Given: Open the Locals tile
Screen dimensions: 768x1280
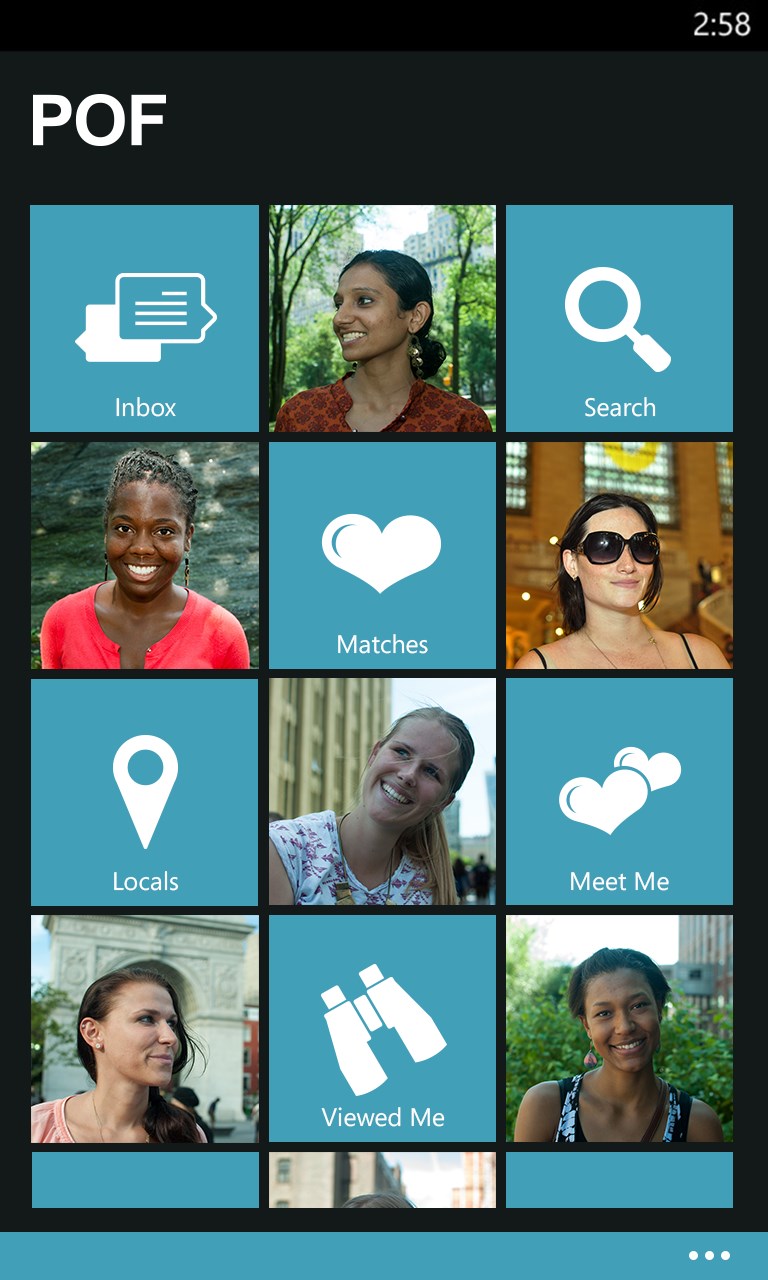Looking at the screenshot, I should [144, 792].
